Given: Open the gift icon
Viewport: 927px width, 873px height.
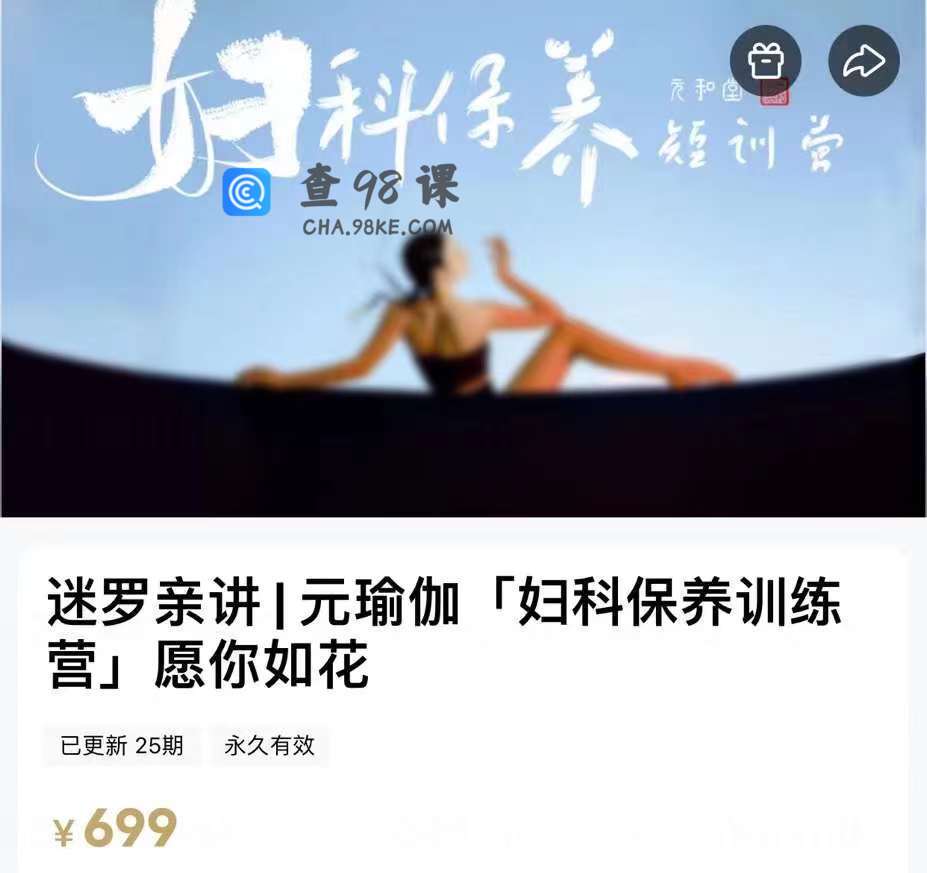Looking at the screenshot, I should [x=765, y=61].
